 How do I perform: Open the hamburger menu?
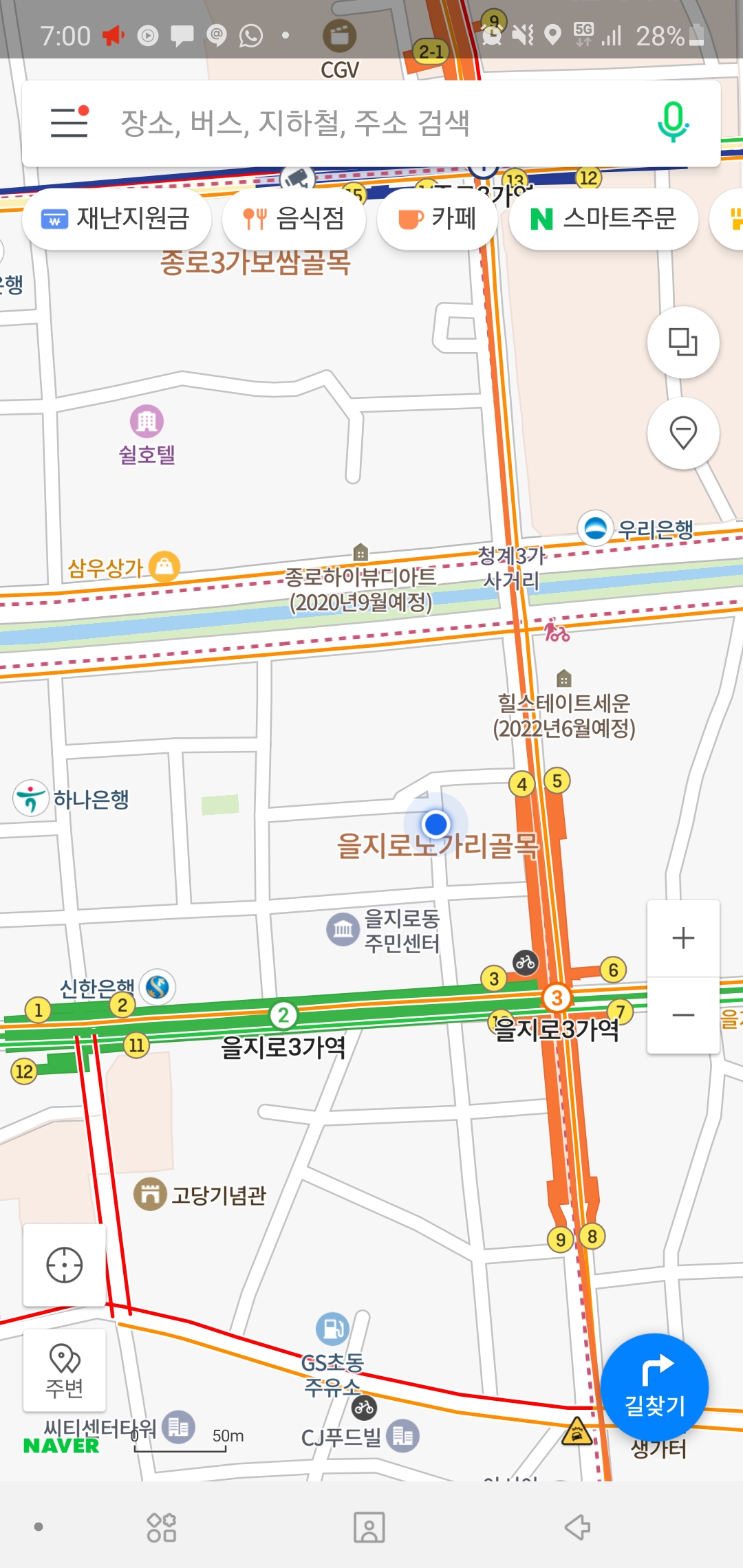coord(69,123)
